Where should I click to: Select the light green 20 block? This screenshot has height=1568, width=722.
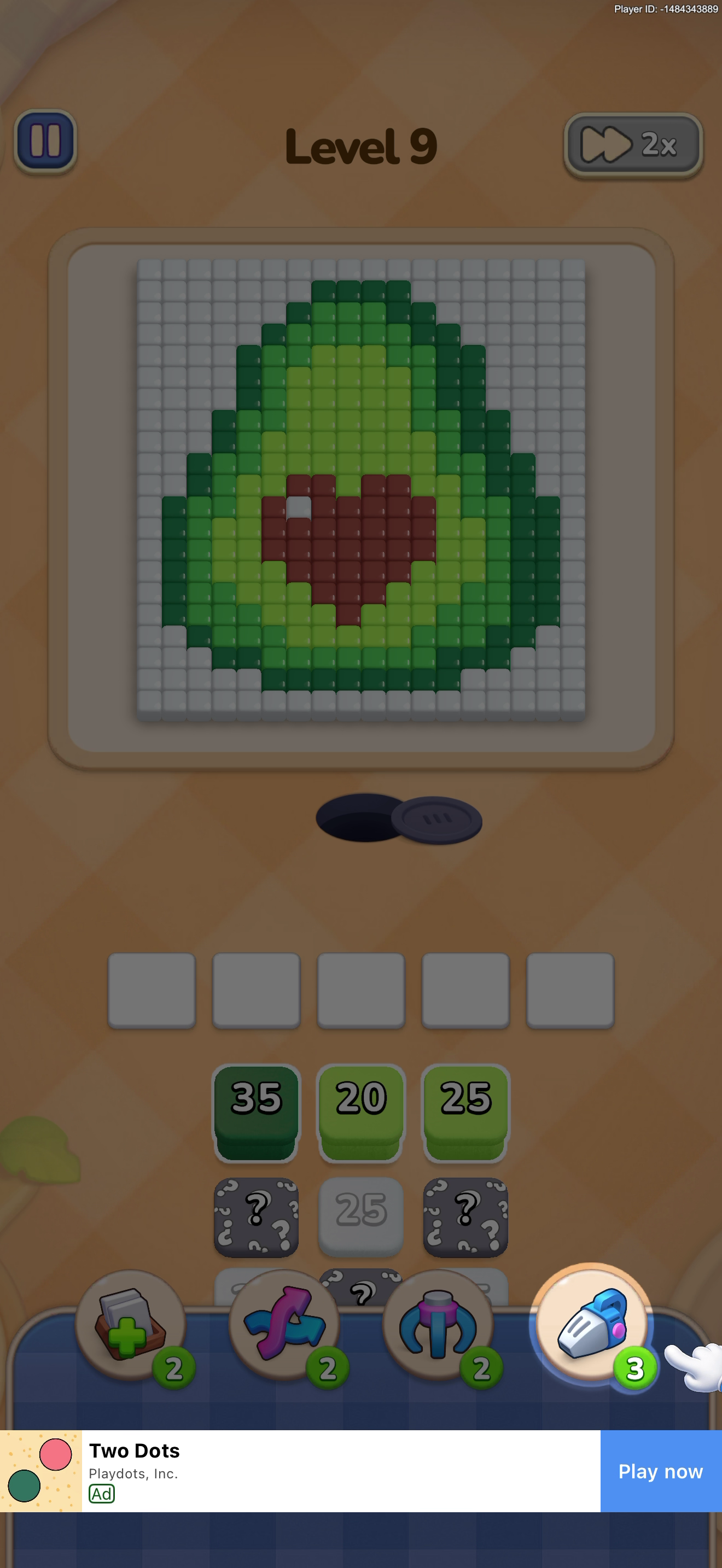pos(361,1113)
